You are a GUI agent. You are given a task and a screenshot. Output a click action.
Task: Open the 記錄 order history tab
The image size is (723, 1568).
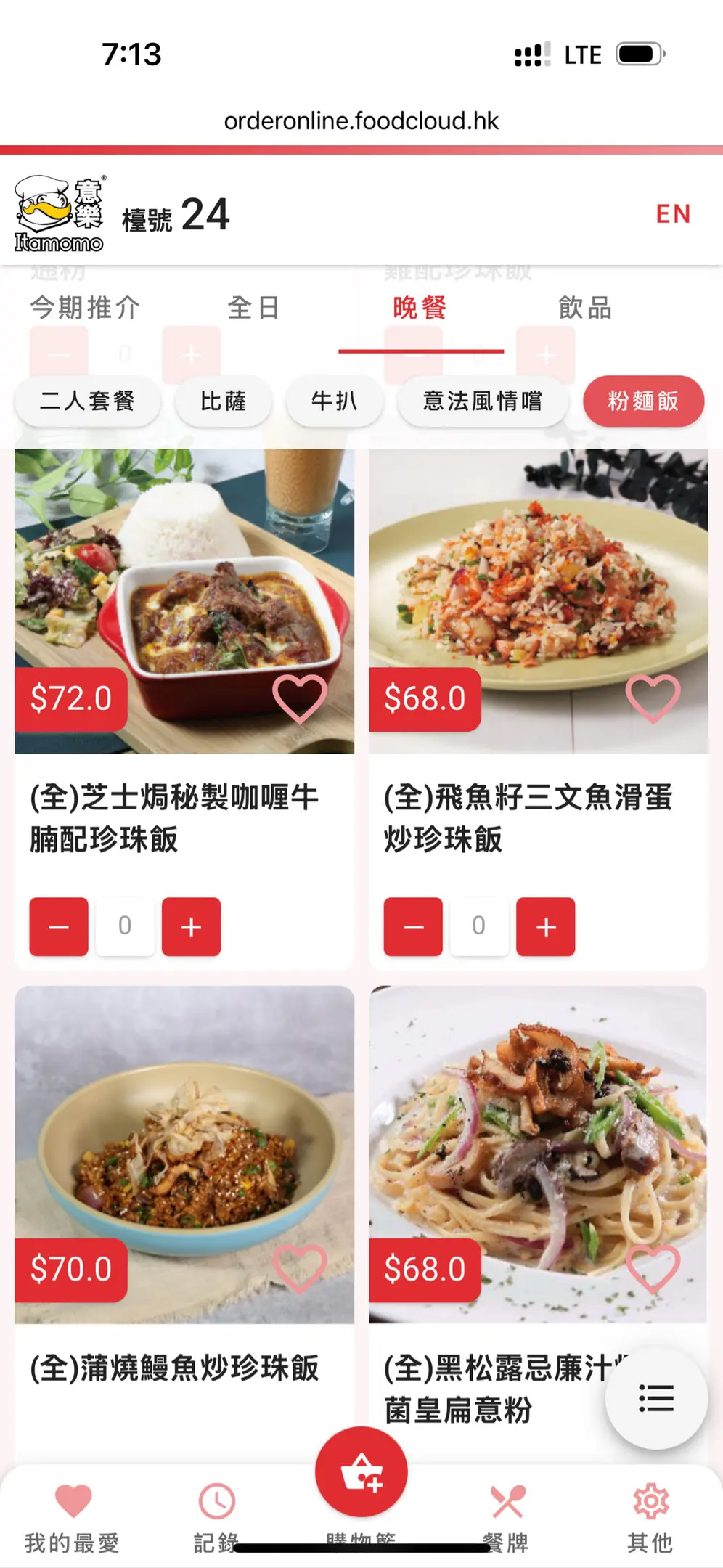(x=216, y=1517)
